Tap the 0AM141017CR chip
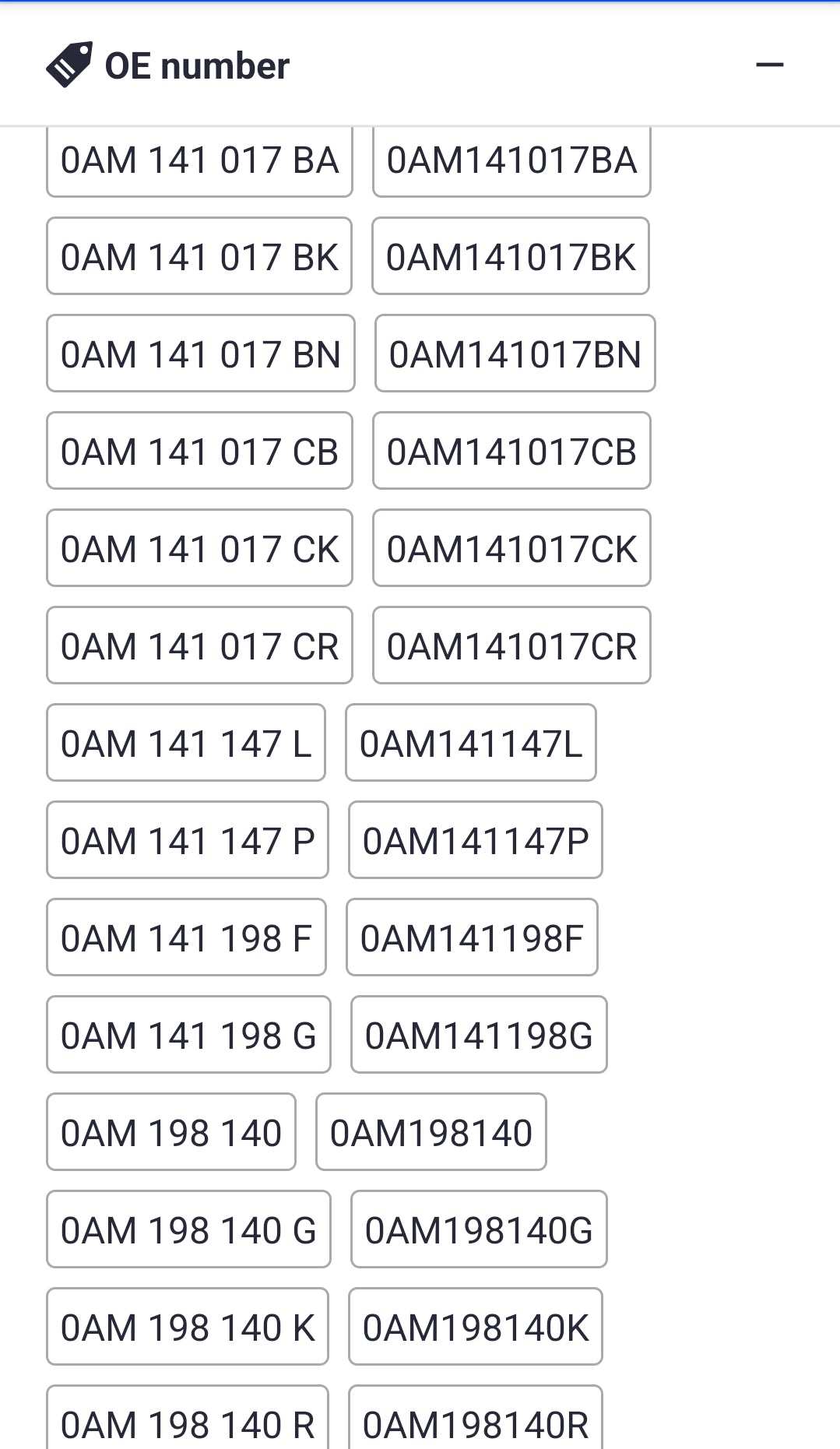 (x=511, y=646)
